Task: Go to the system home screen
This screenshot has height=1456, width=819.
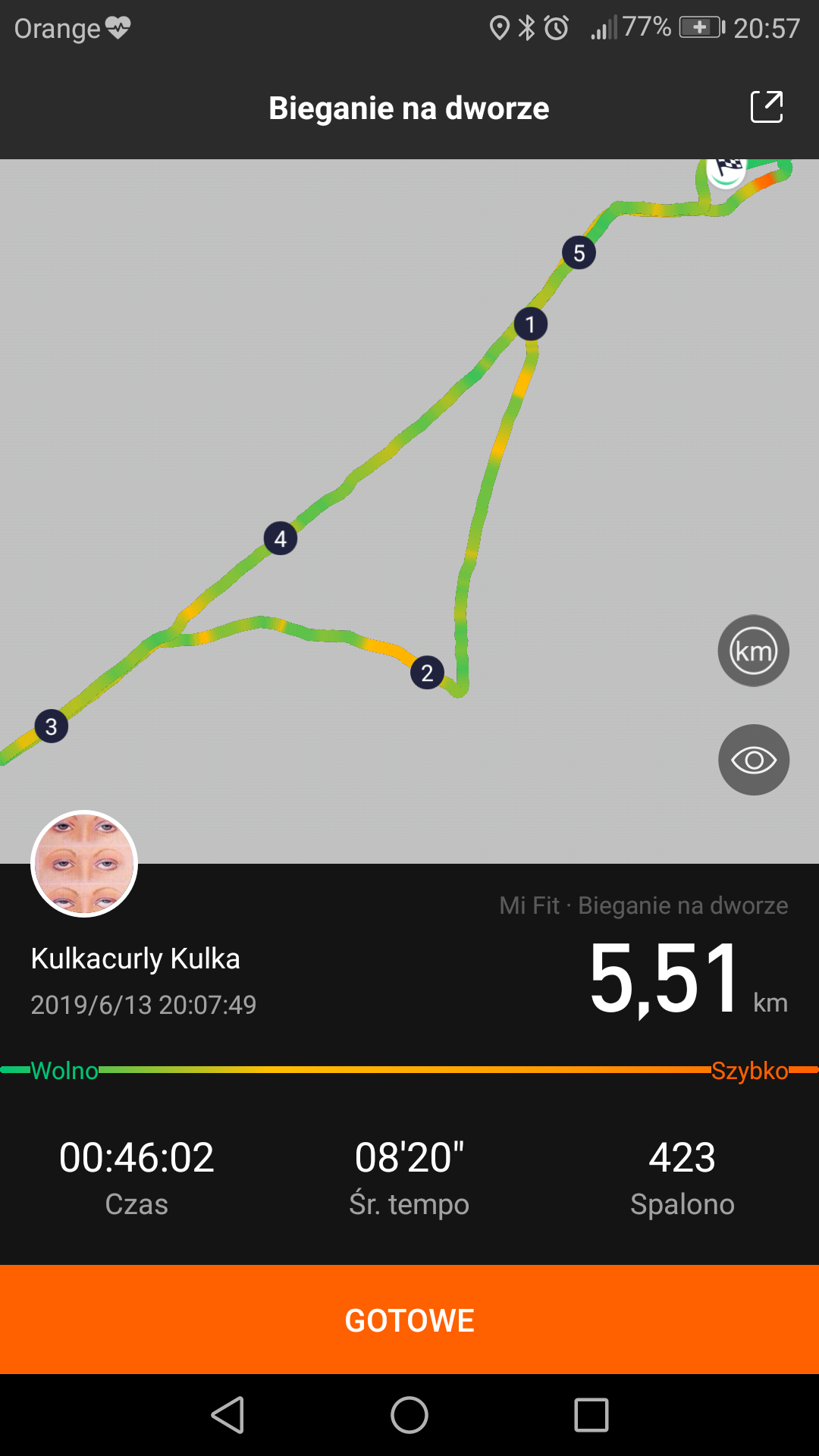Action: [x=409, y=1415]
